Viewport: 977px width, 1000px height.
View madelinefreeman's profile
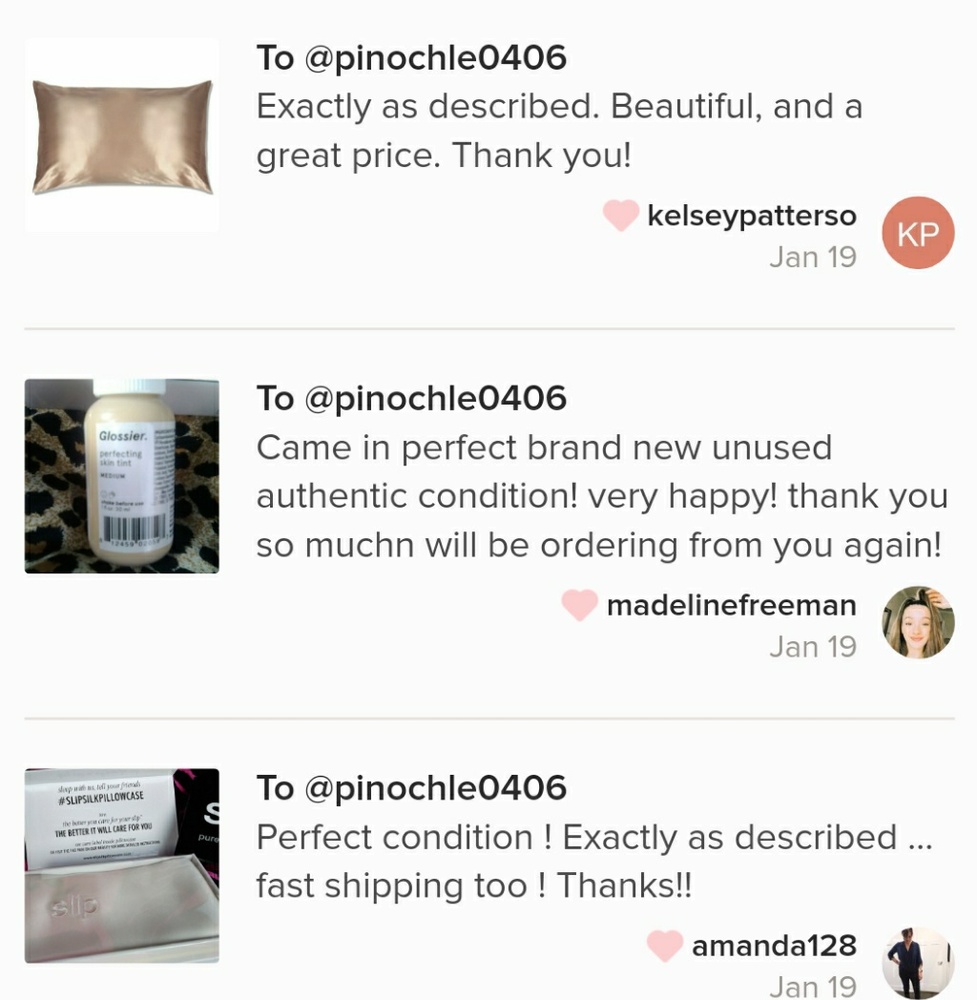[x=731, y=605]
